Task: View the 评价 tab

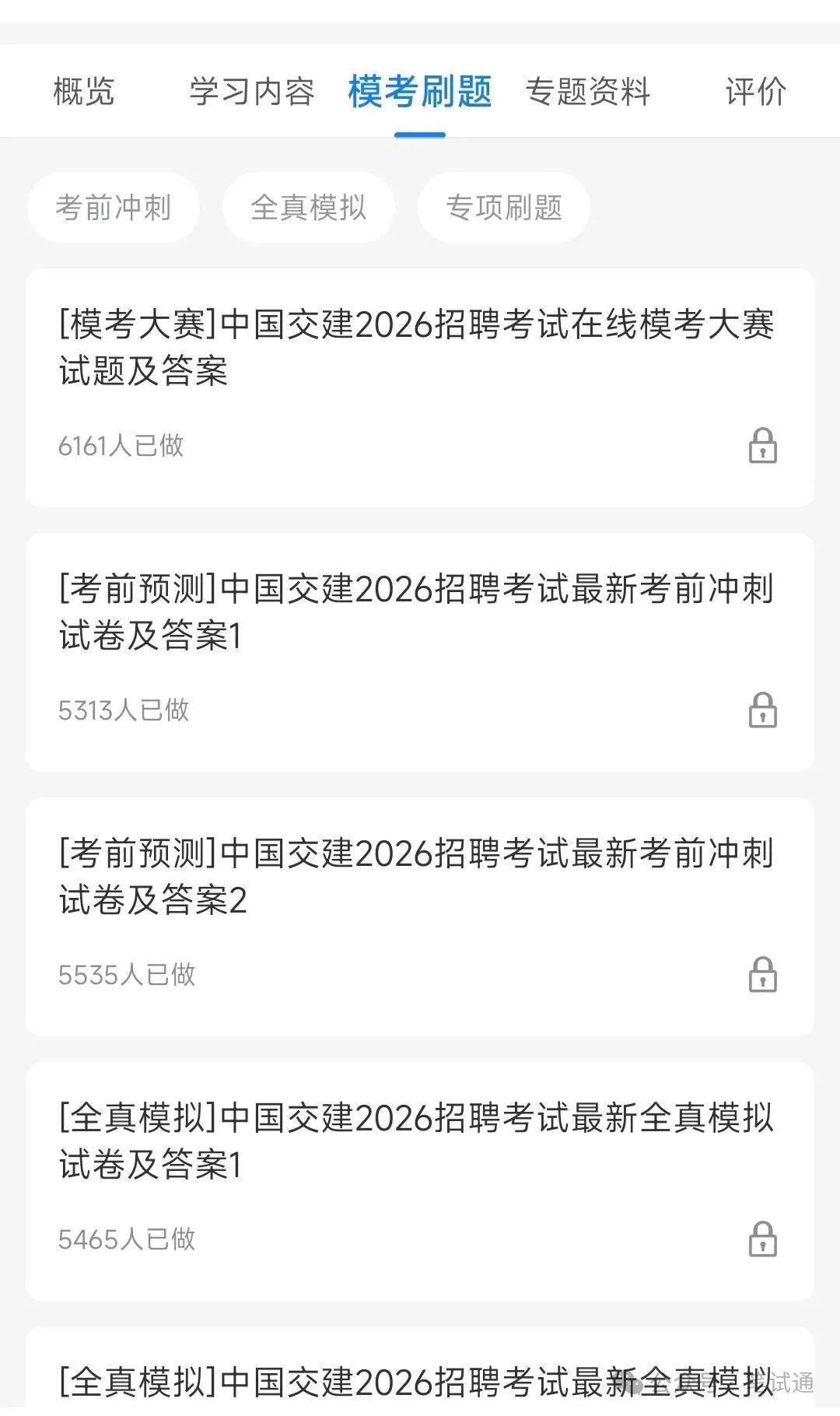Action: click(756, 92)
